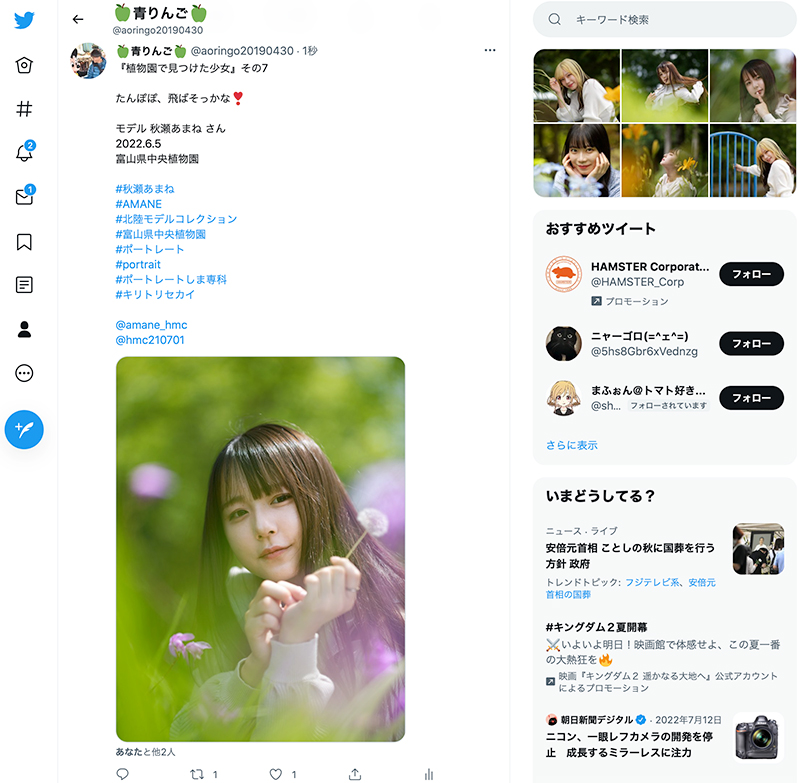Open the explore hashtag icon
The height and width of the screenshot is (783, 800).
24,109
